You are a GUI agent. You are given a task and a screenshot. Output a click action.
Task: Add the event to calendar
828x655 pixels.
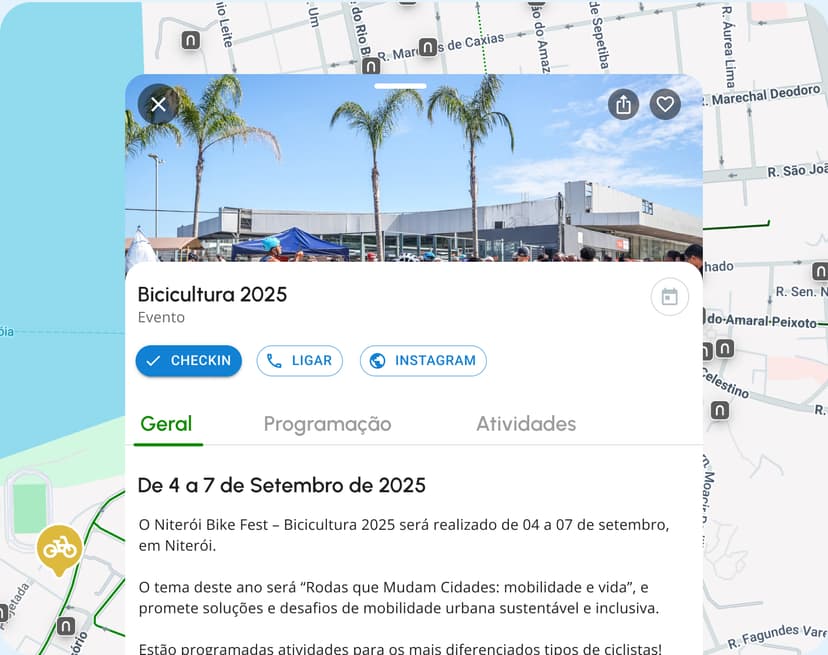tap(669, 297)
